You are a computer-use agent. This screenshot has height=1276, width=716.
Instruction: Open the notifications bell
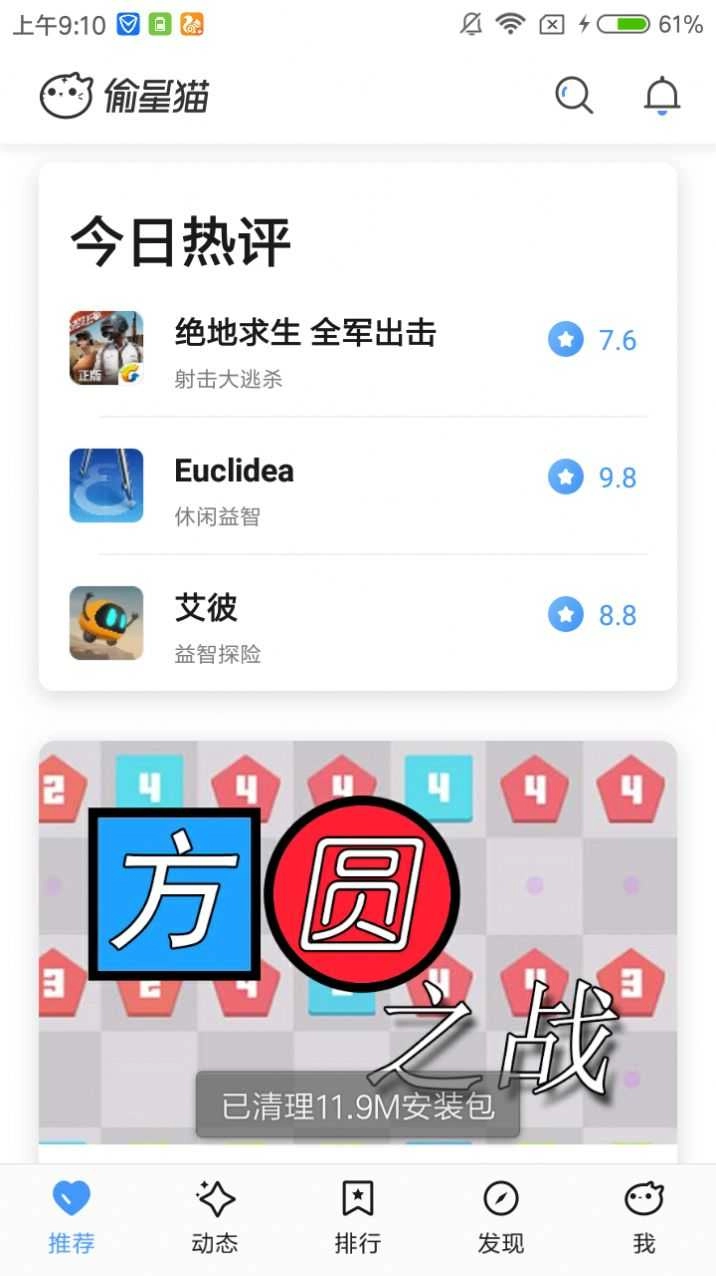(661, 96)
